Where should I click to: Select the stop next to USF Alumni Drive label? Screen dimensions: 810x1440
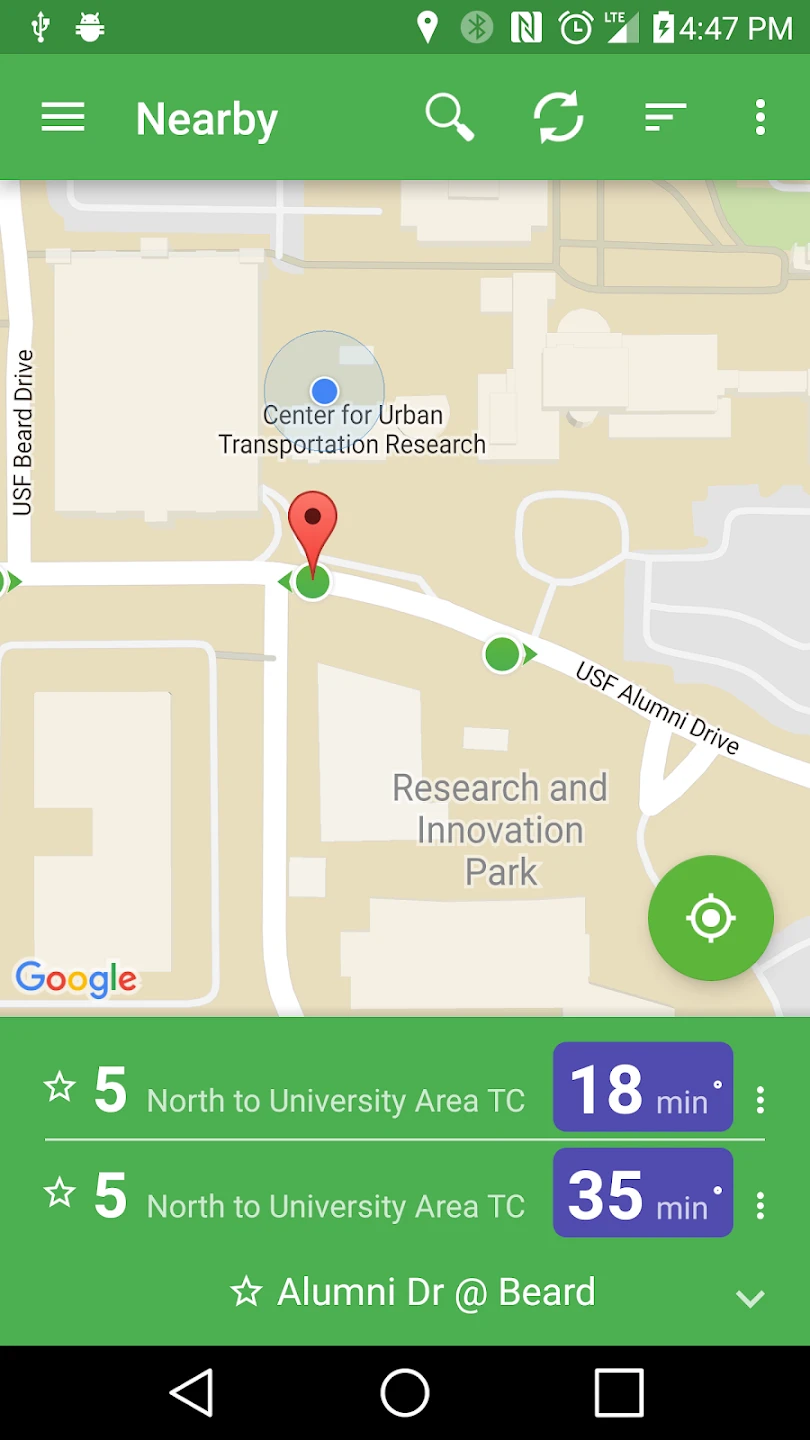tap(503, 654)
